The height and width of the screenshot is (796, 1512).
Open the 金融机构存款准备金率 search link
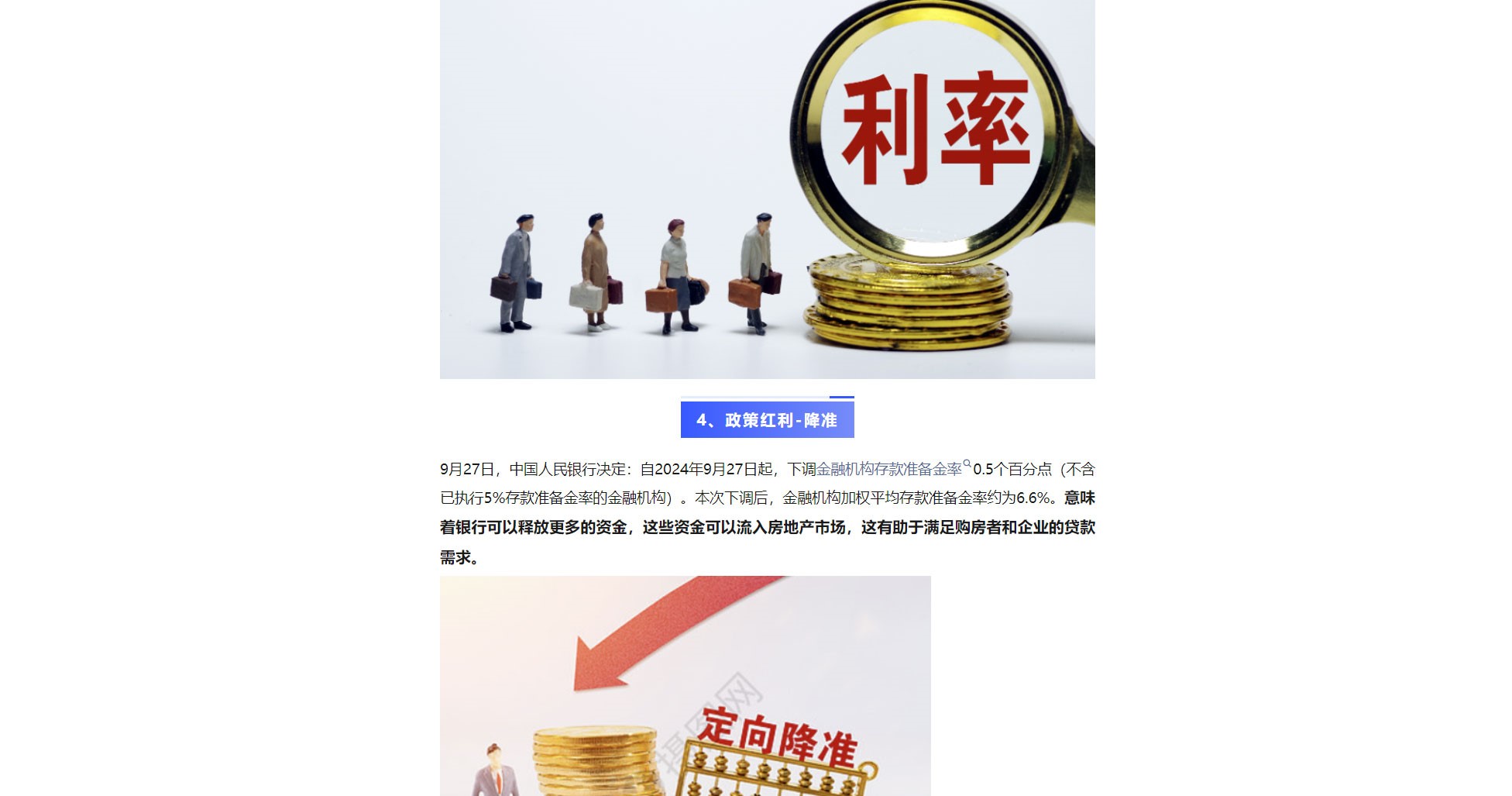[x=889, y=469]
